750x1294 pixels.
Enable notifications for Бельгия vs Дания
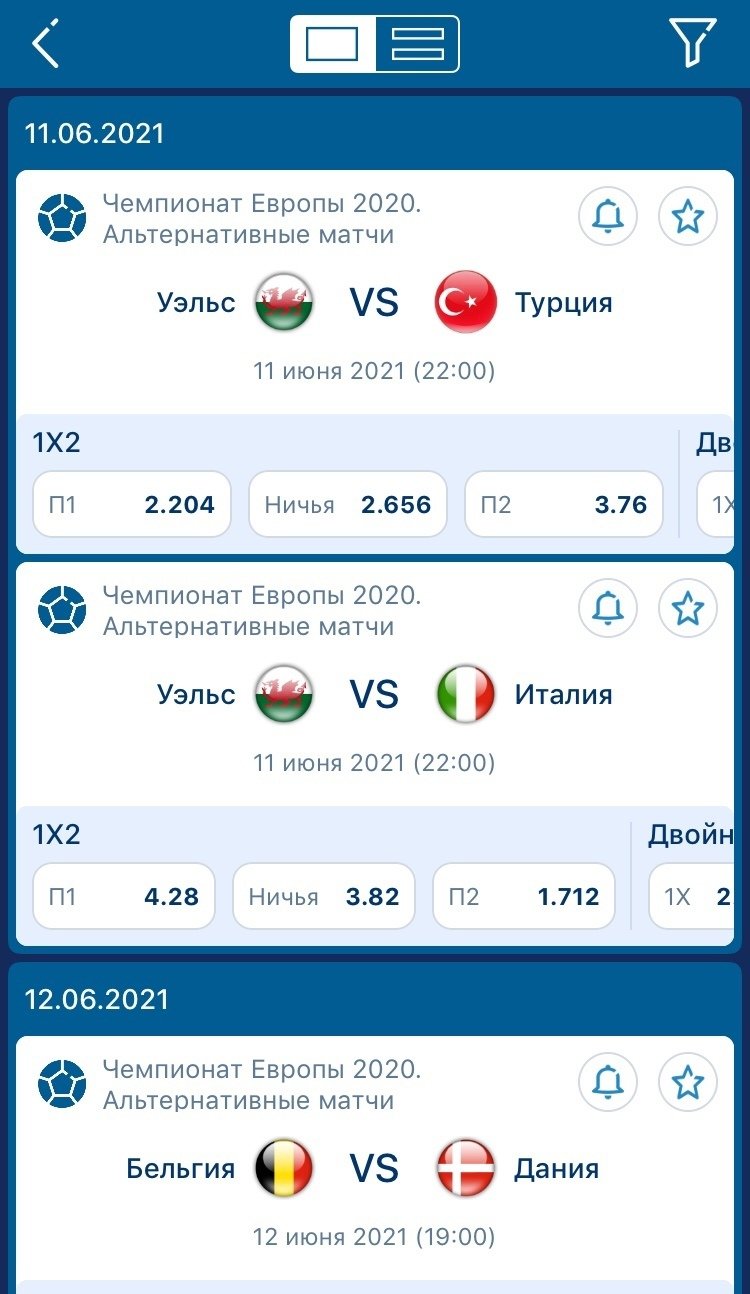608,1082
